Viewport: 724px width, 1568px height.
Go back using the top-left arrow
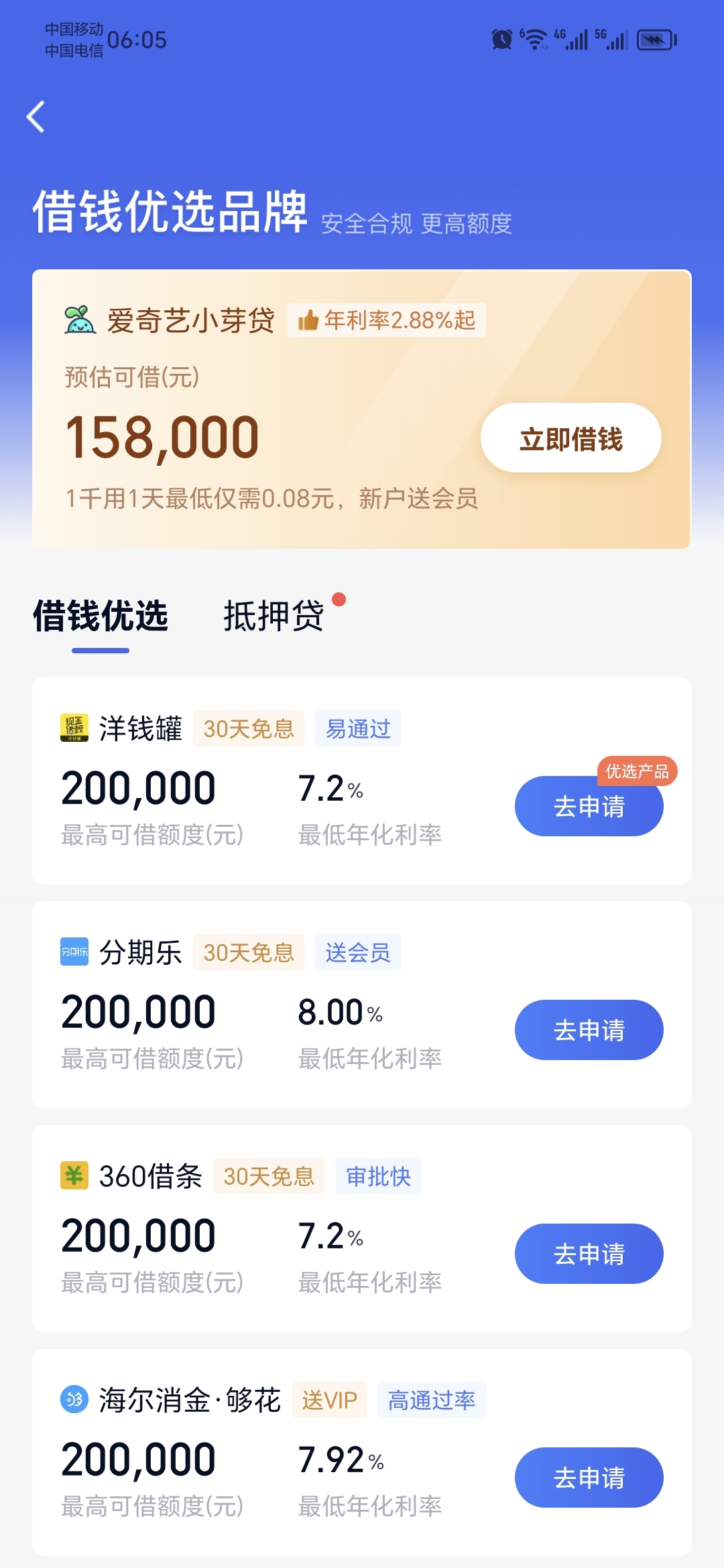[36, 117]
